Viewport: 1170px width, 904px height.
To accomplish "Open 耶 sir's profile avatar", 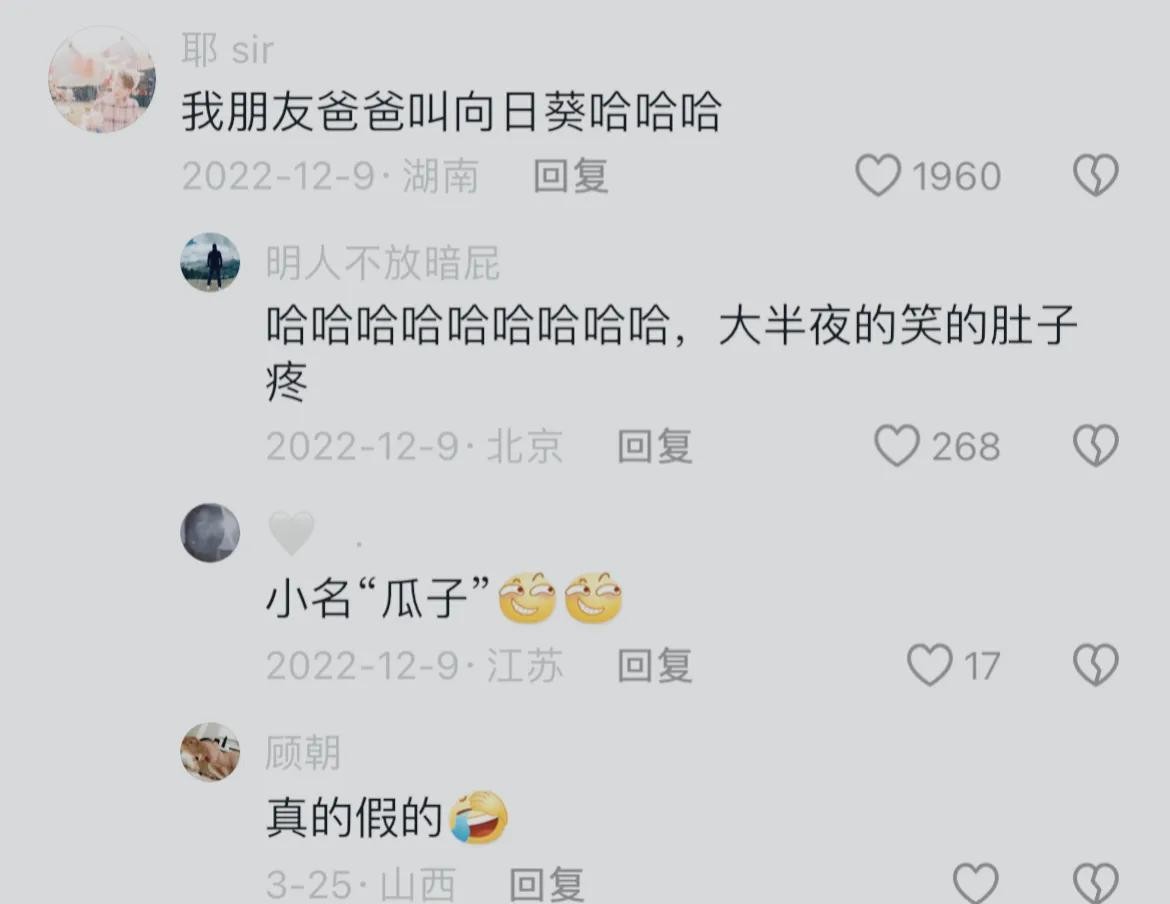I will (x=101, y=80).
